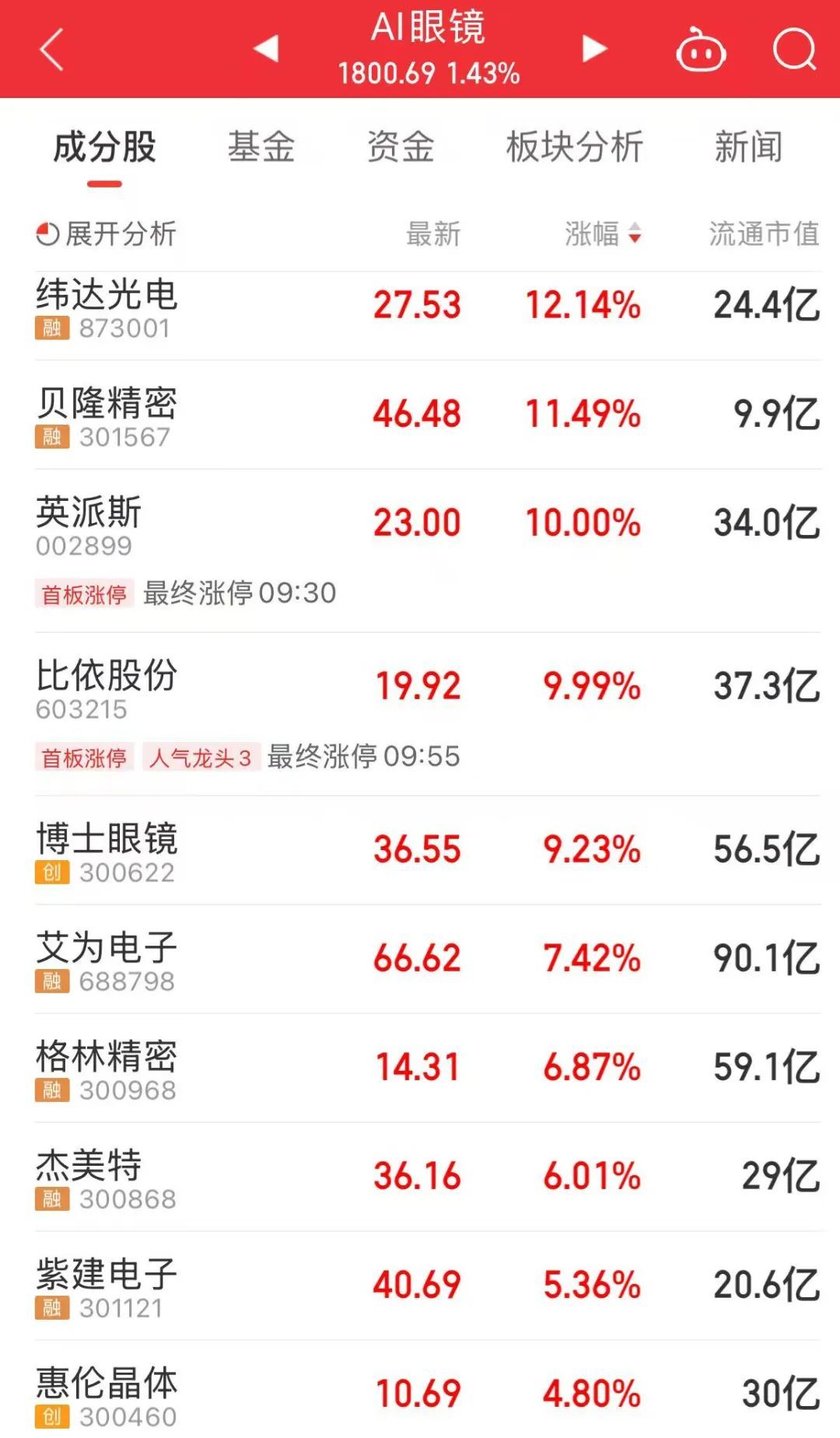
Task: Sort stocks by 流通市值
Action: coord(763,233)
